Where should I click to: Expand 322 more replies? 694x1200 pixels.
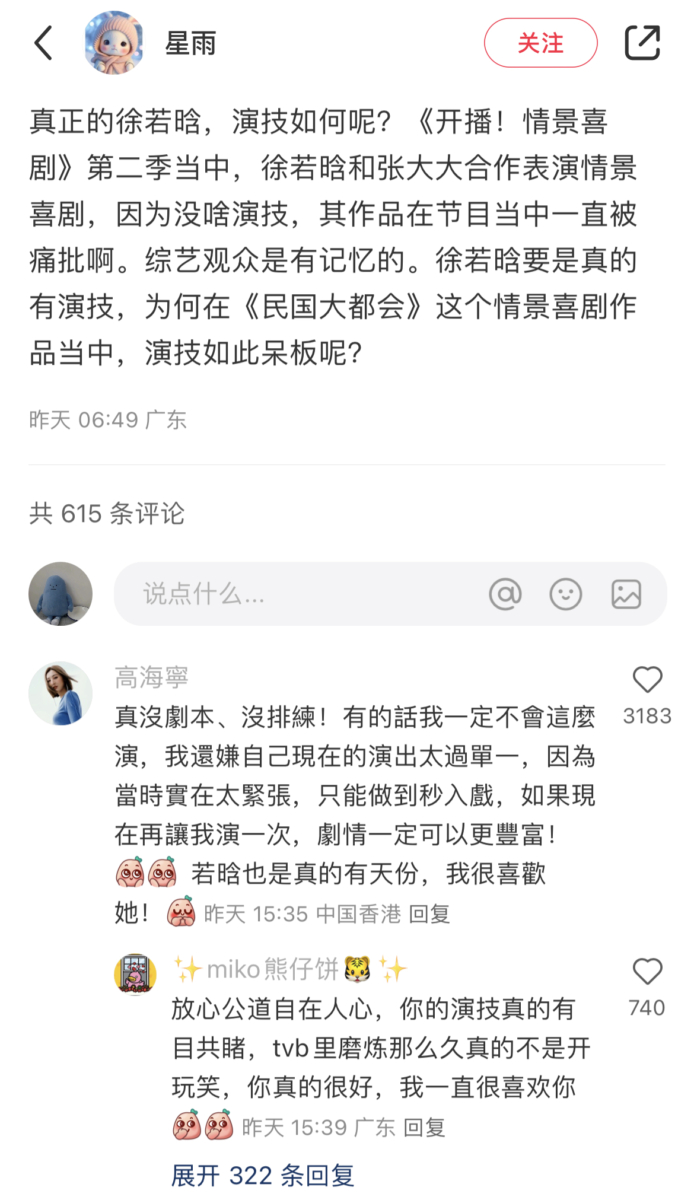click(x=262, y=1175)
